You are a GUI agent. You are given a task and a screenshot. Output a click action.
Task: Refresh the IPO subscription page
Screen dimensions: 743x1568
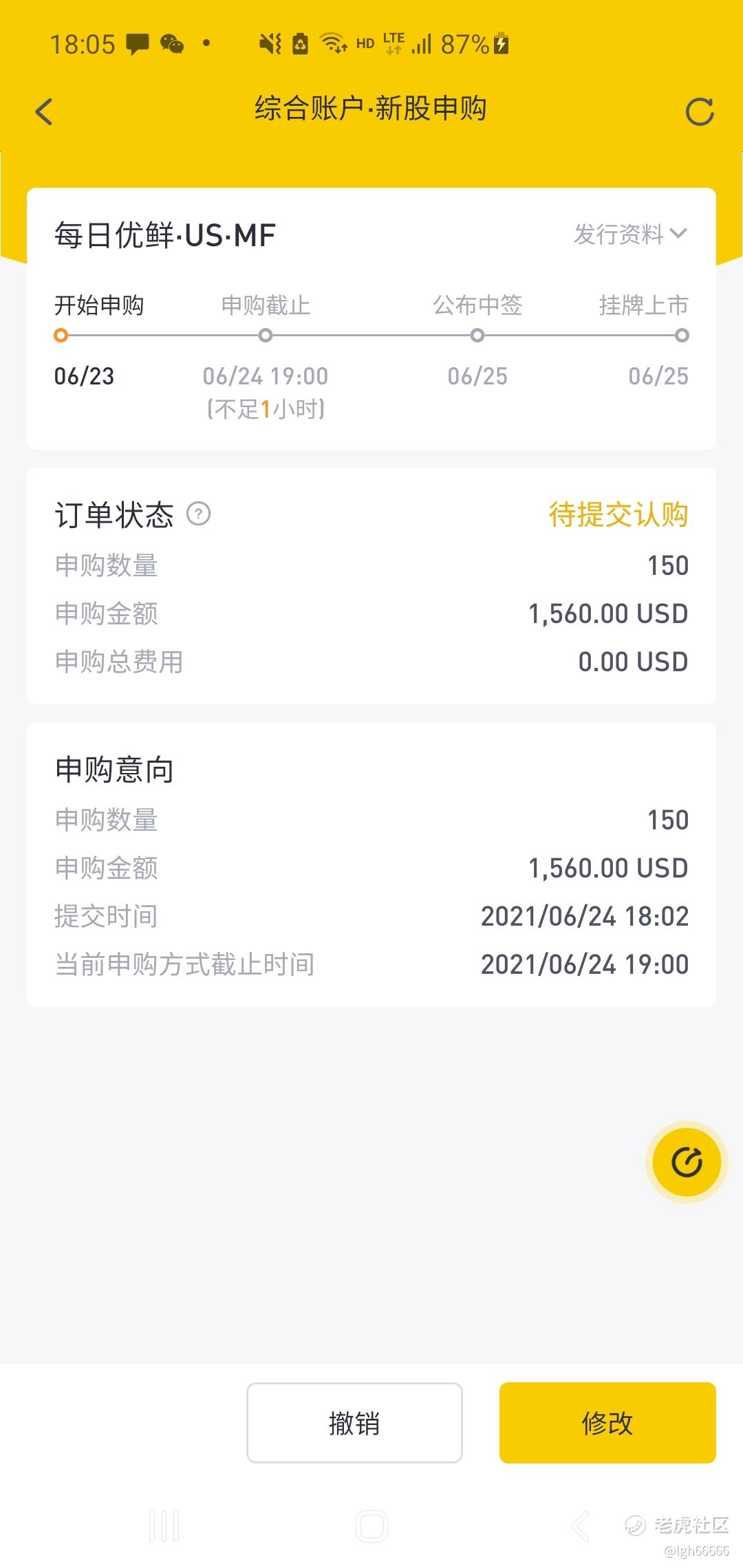pyautogui.click(x=700, y=112)
